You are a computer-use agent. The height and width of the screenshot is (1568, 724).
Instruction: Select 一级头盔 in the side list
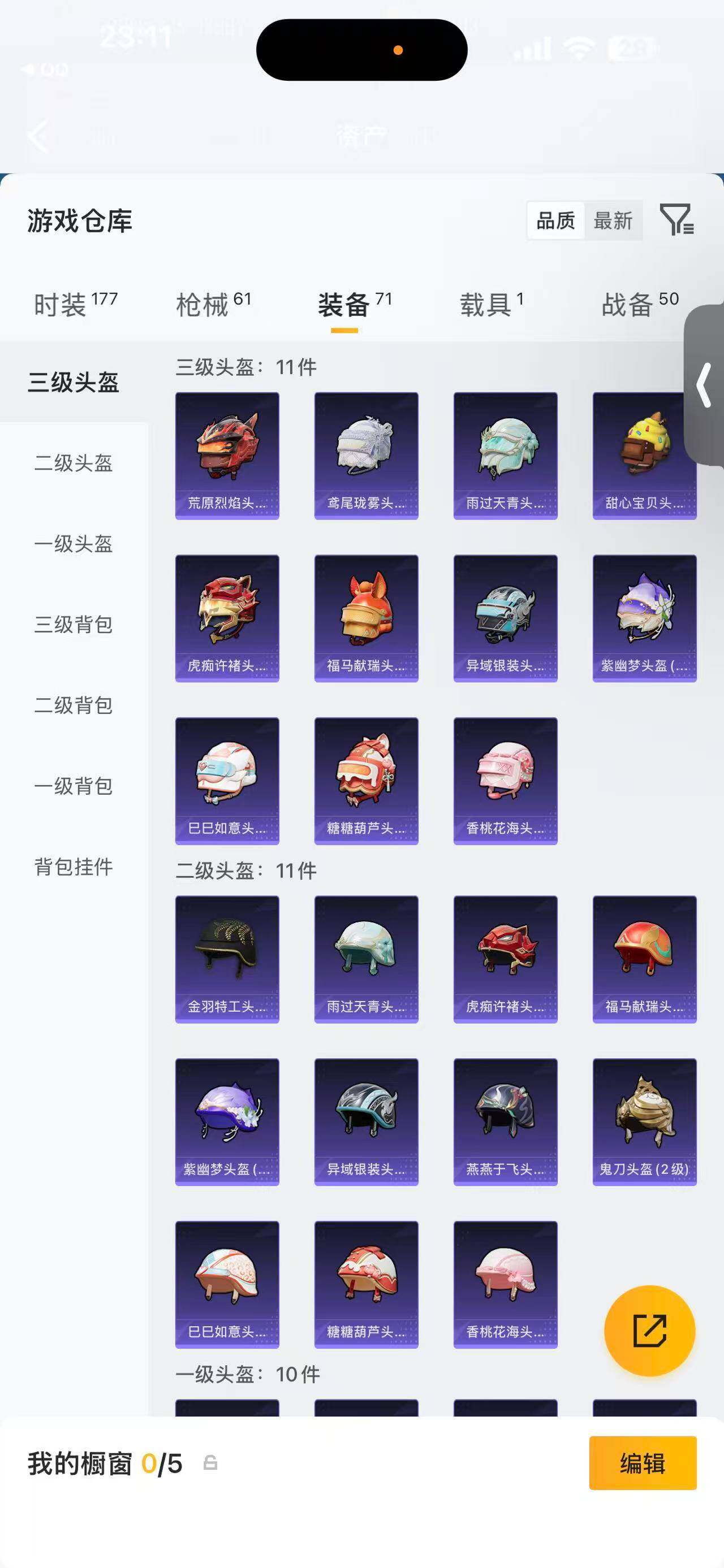pos(74,544)
